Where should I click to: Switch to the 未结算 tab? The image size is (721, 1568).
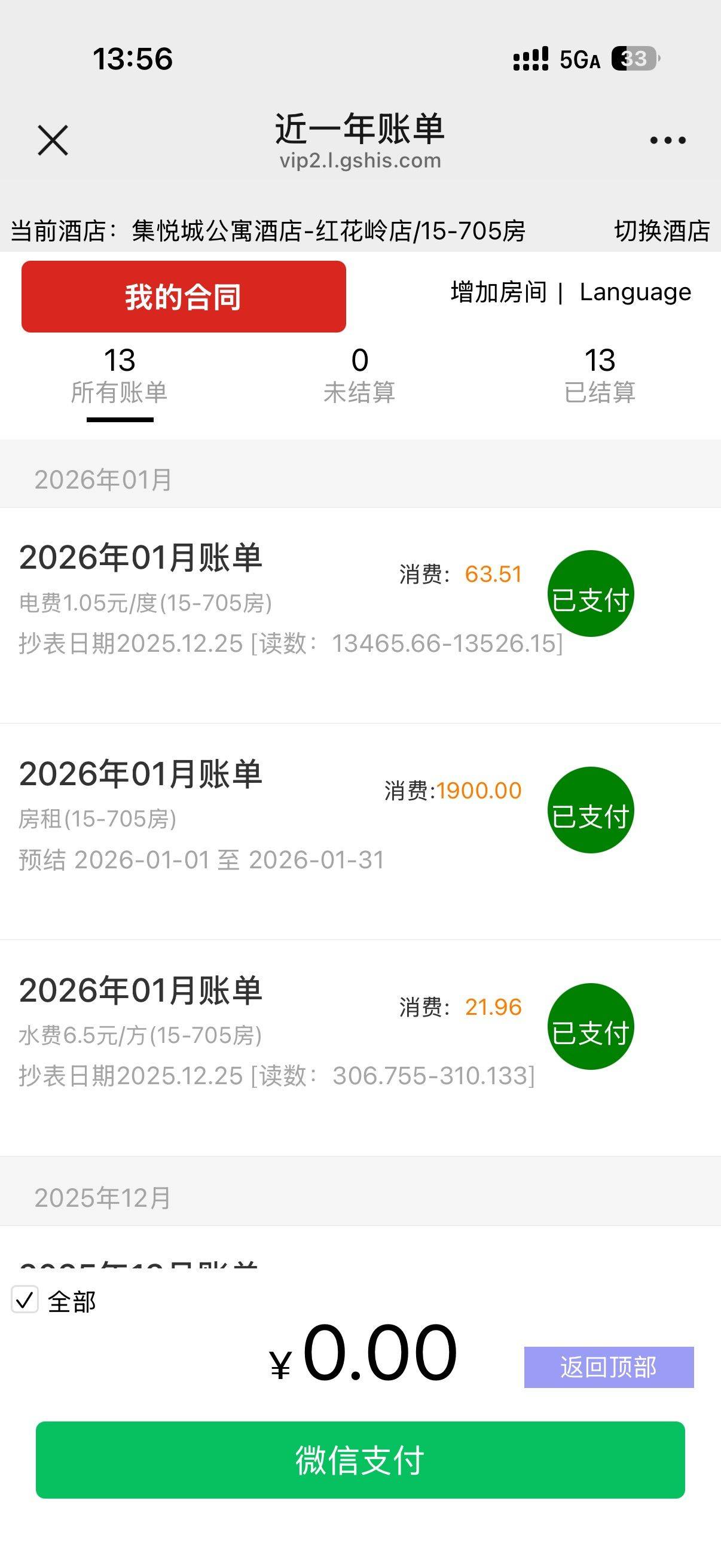coord(359,376)
